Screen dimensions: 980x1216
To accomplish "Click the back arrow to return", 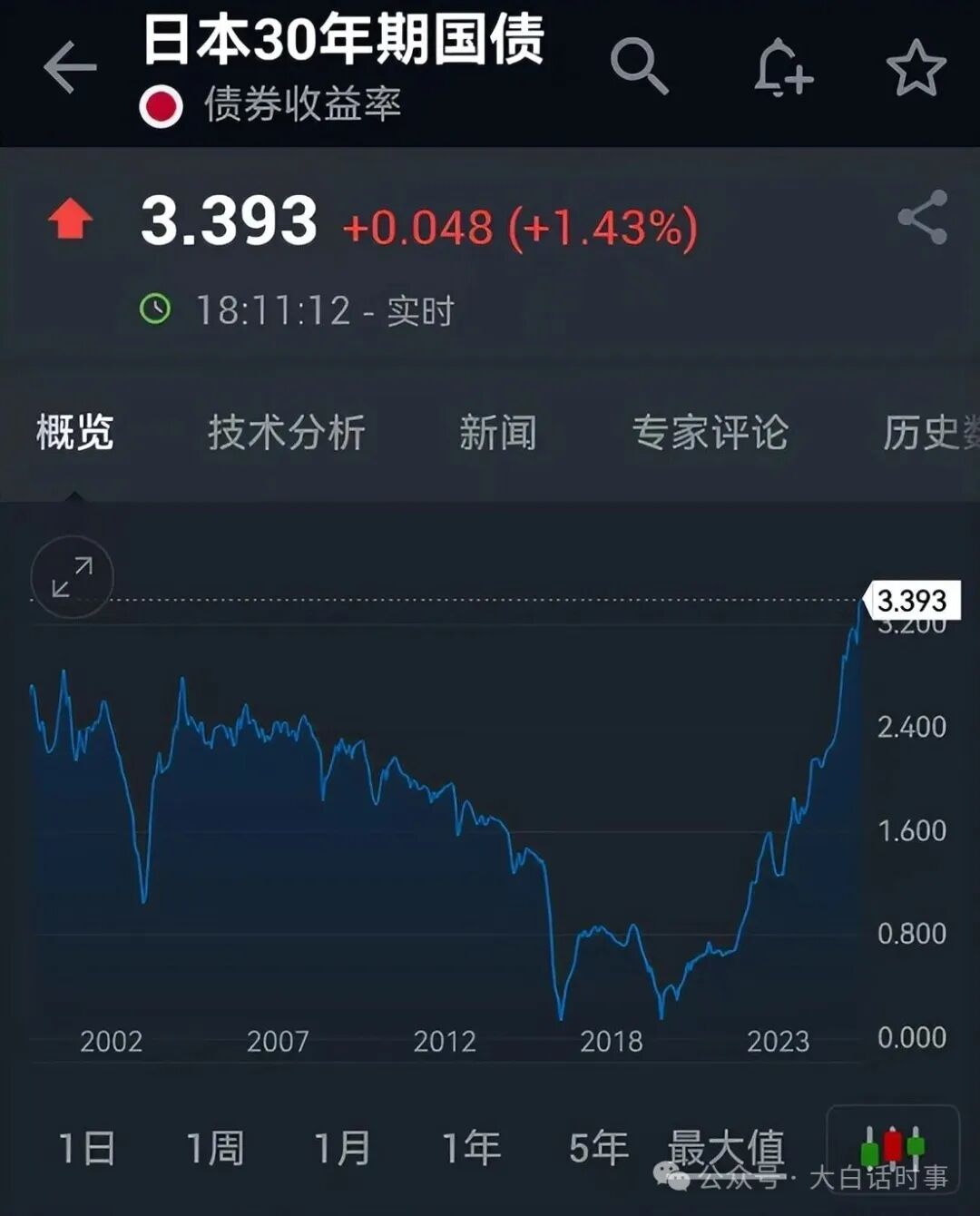I will pyautogui.click(x=68, y=64).
